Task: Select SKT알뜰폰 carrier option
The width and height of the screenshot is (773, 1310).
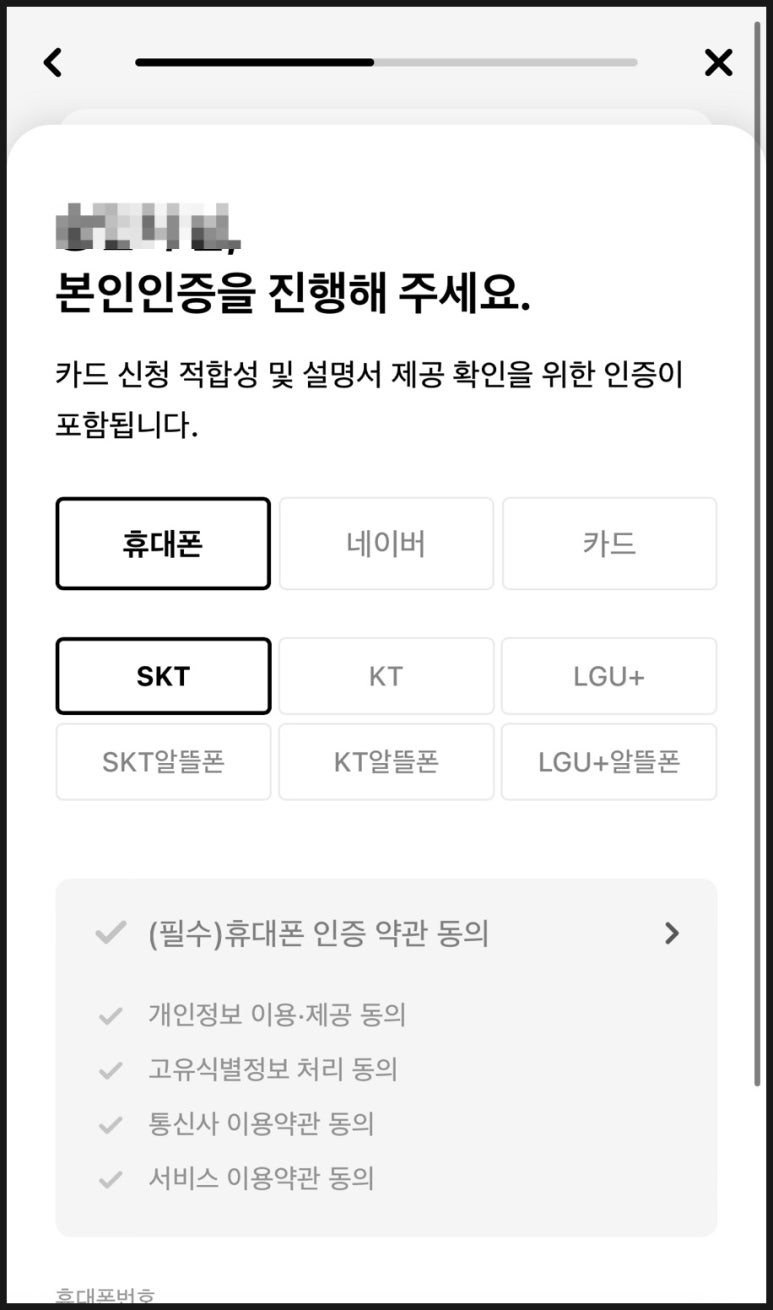Action: (163, 762)
